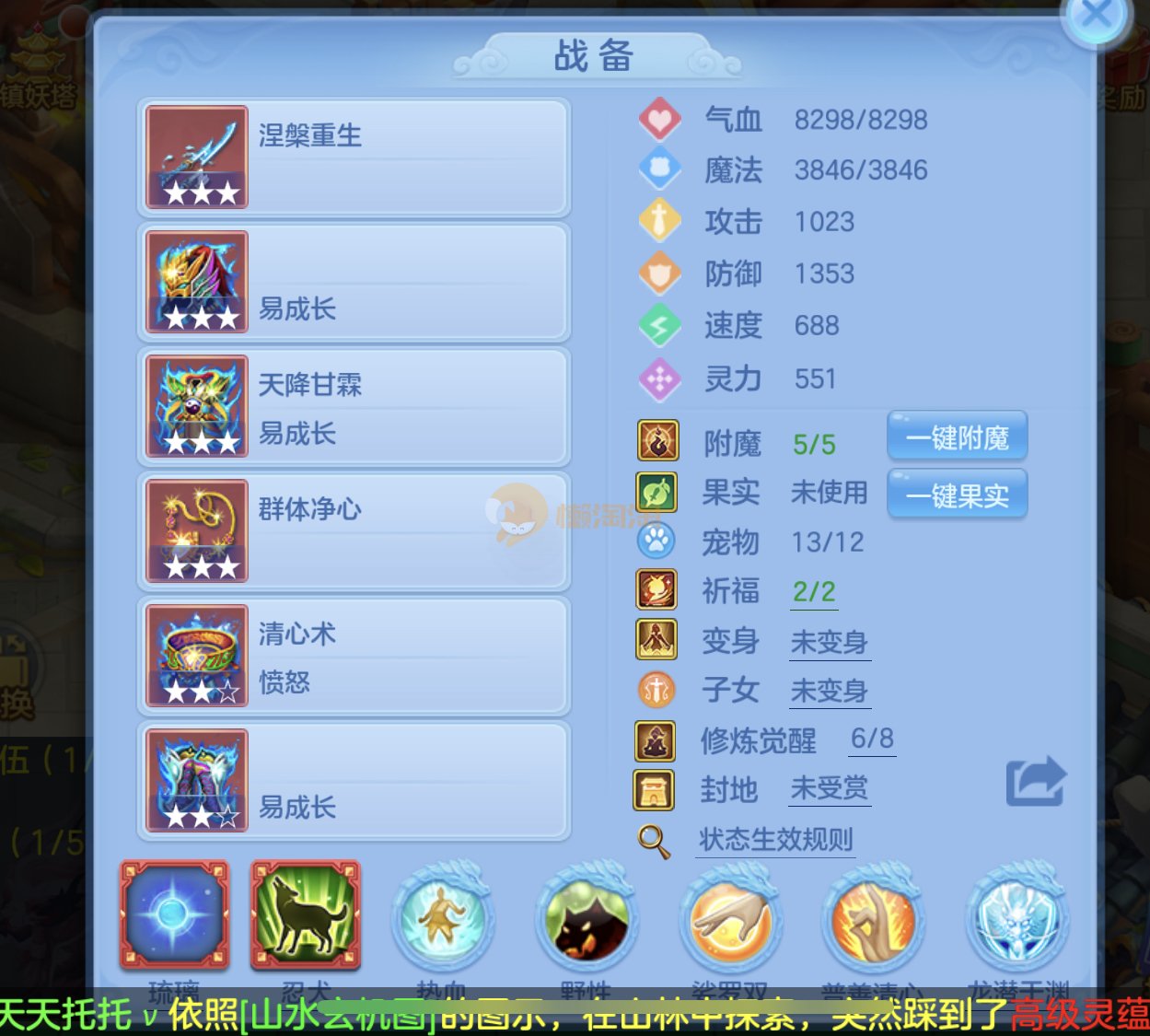Open 修炼觉醒 6/8 details

coord(872,739)
